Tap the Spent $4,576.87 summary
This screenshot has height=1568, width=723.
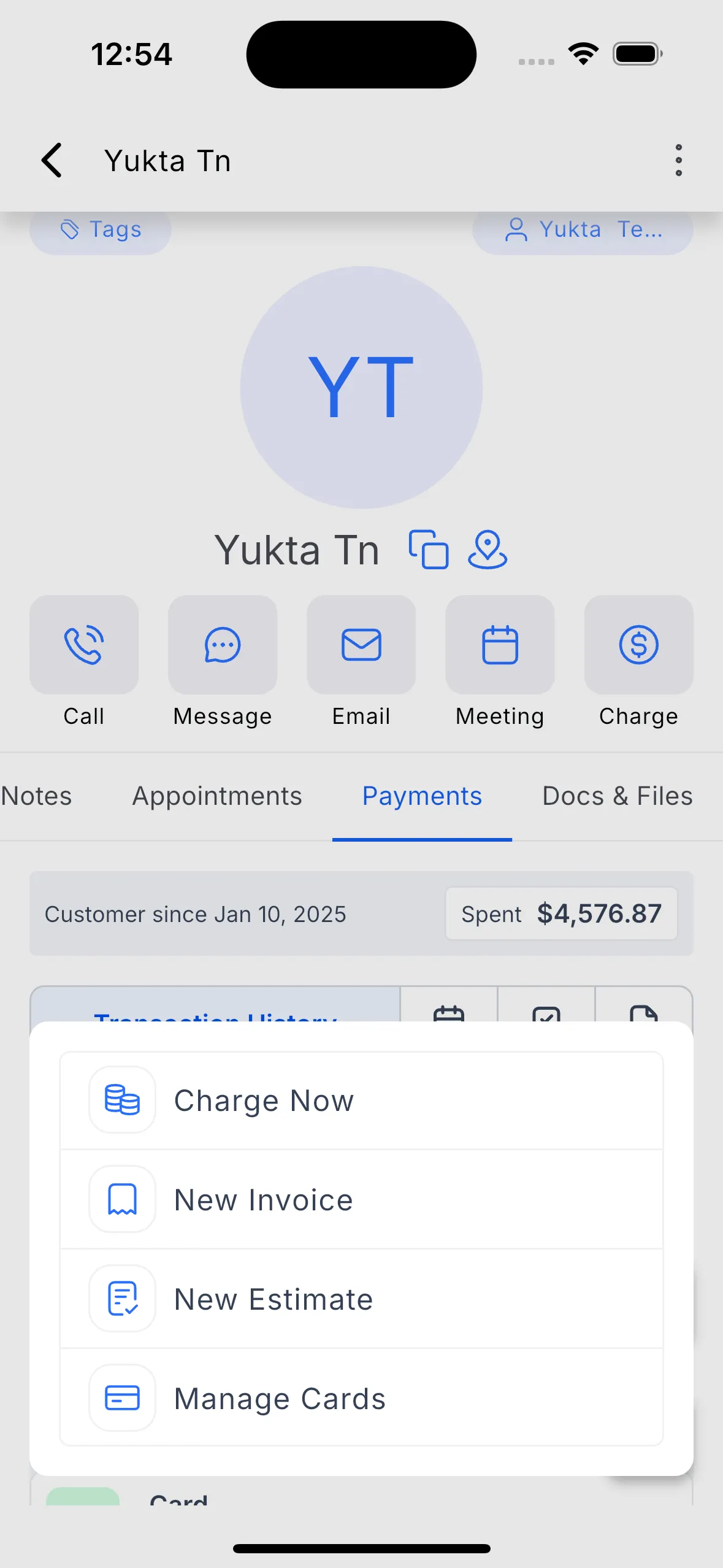[x=562, y=913]
